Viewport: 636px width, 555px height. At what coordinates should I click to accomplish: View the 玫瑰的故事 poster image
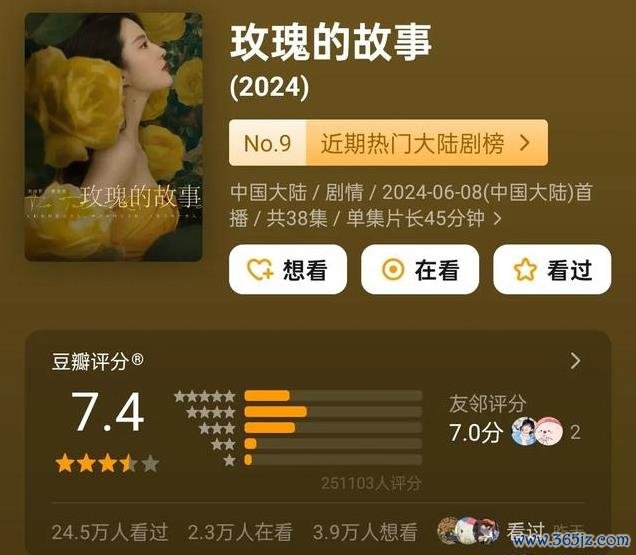[113, 137]
